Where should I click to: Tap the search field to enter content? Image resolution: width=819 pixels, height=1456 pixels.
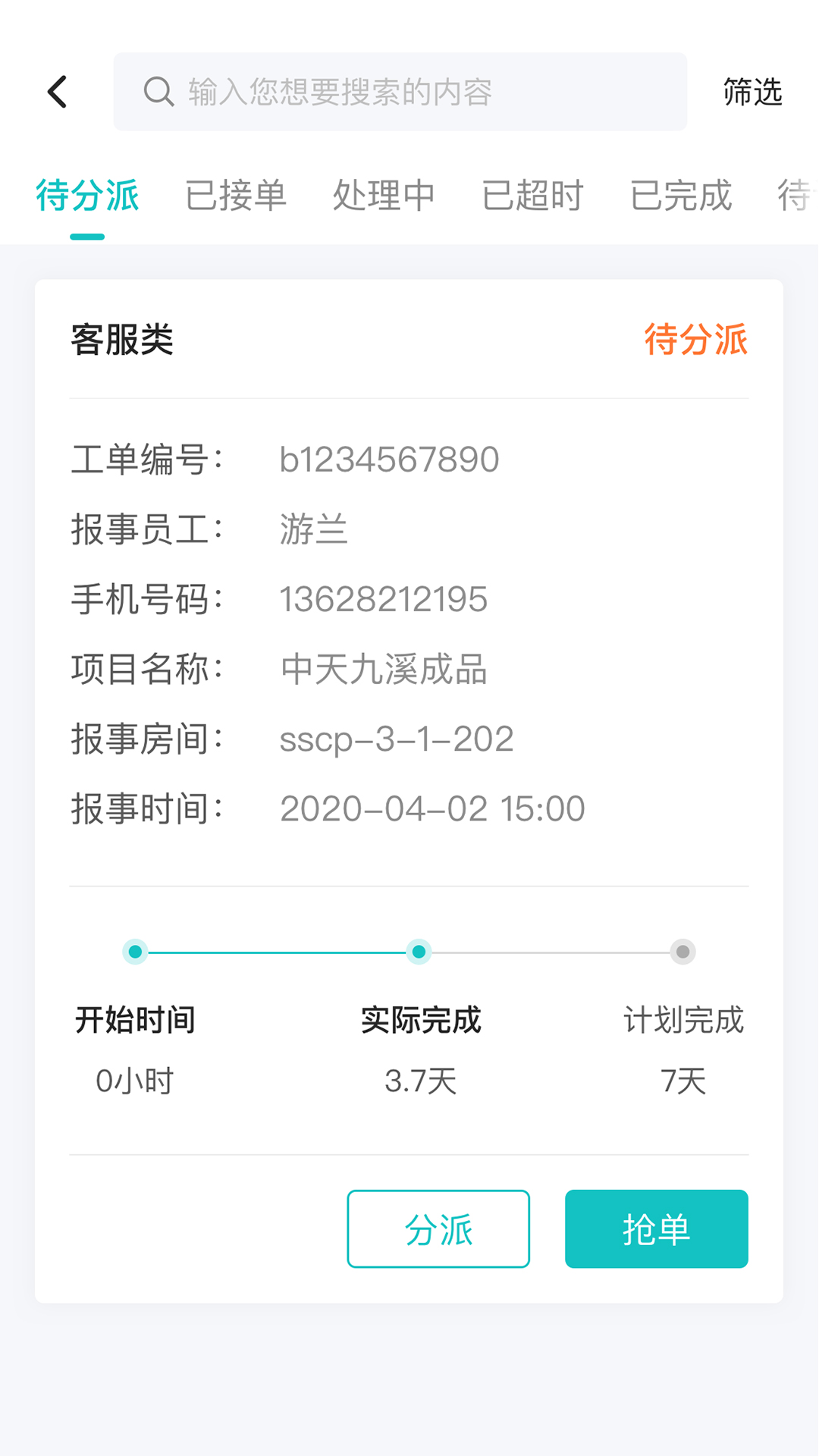point(400,92)
